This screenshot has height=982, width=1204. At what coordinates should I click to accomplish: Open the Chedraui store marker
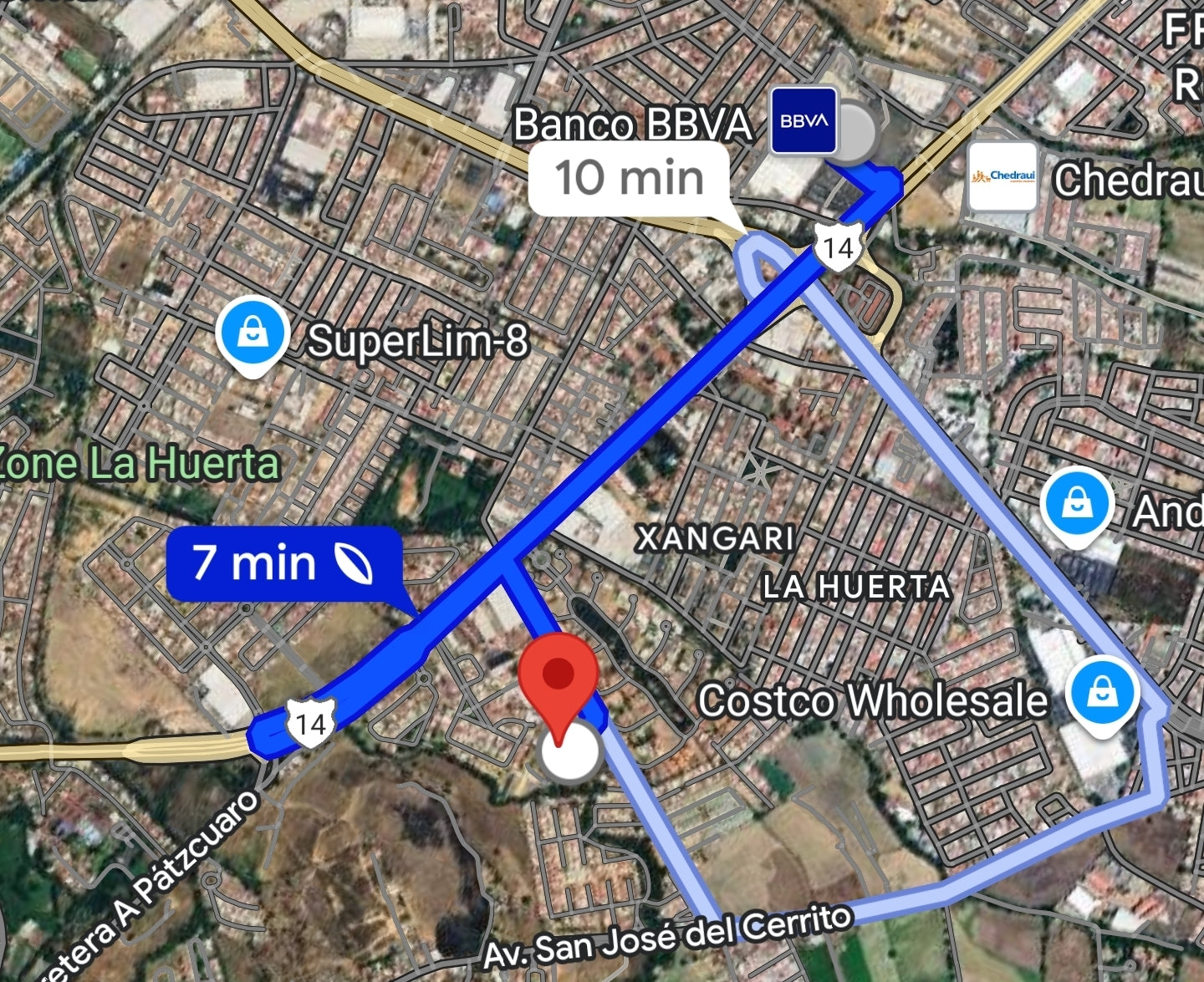click(x=1002, y=176)
